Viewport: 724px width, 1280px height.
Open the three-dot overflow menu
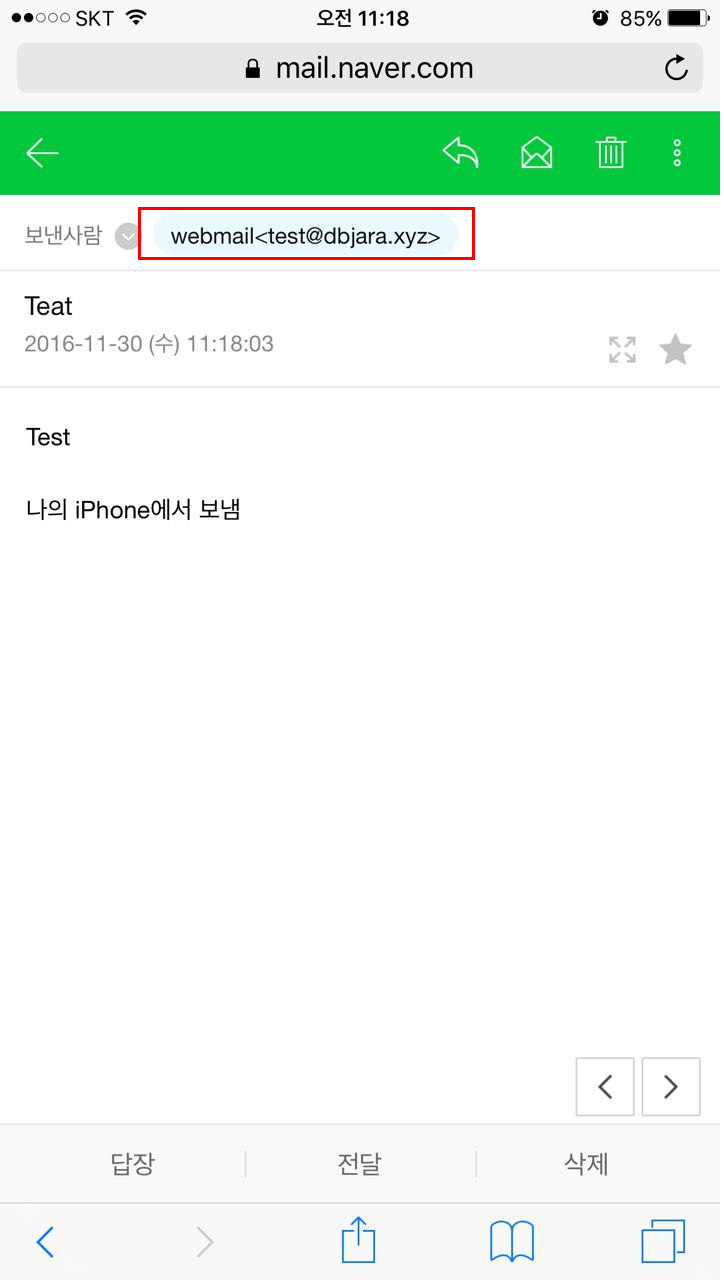677,153
